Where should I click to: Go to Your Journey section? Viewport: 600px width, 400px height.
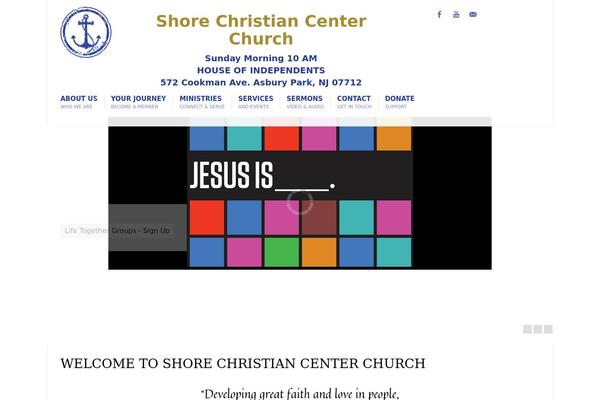tap(138, 101)
